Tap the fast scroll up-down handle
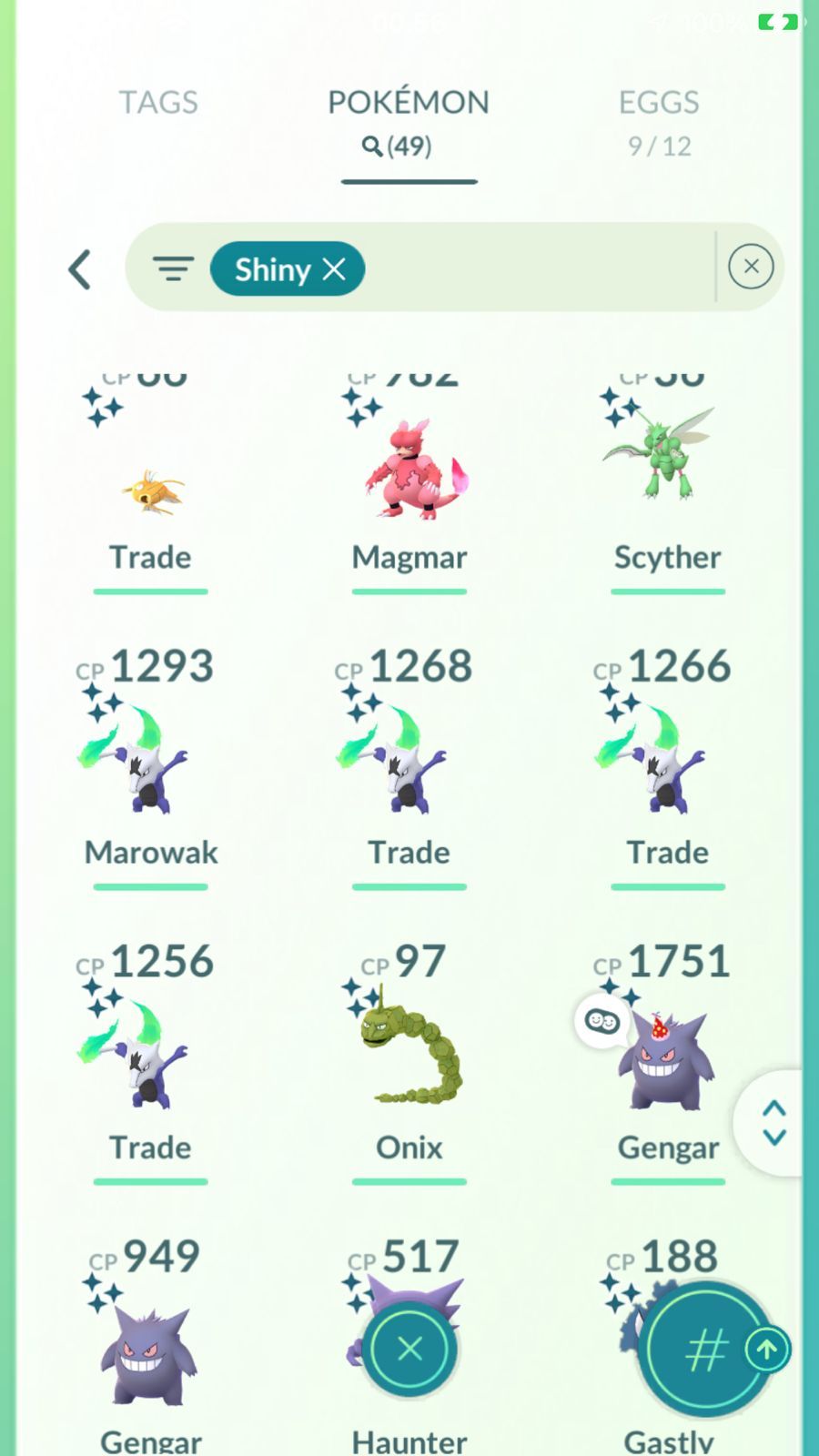 (x=773, y=1122)
